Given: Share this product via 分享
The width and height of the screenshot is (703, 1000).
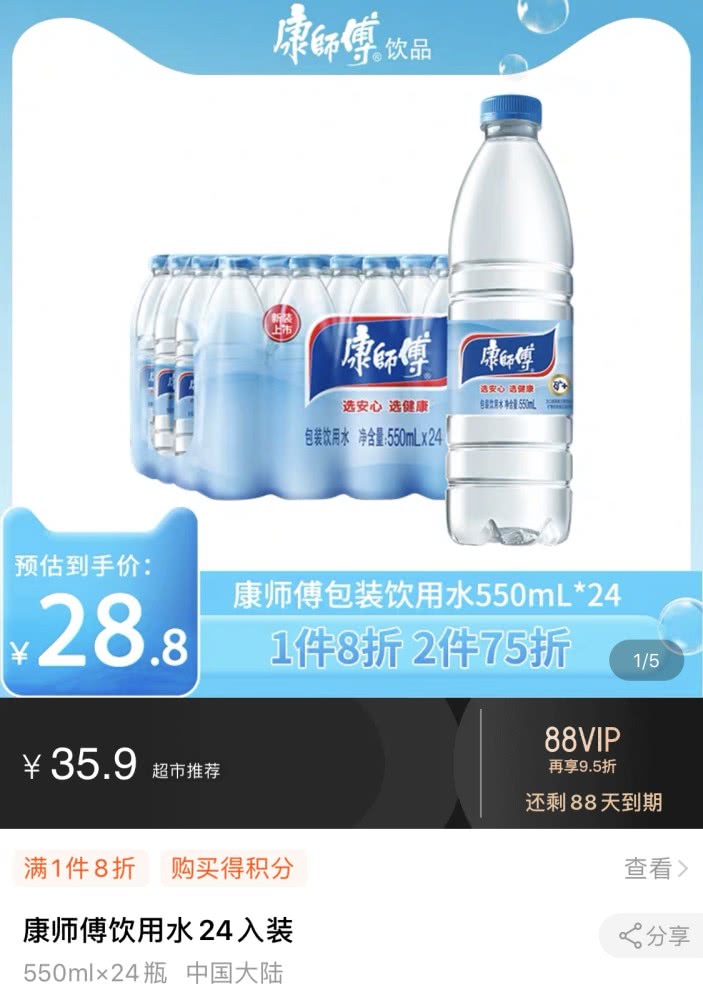Looking at the screenshot, I should (x=654, y=936).
